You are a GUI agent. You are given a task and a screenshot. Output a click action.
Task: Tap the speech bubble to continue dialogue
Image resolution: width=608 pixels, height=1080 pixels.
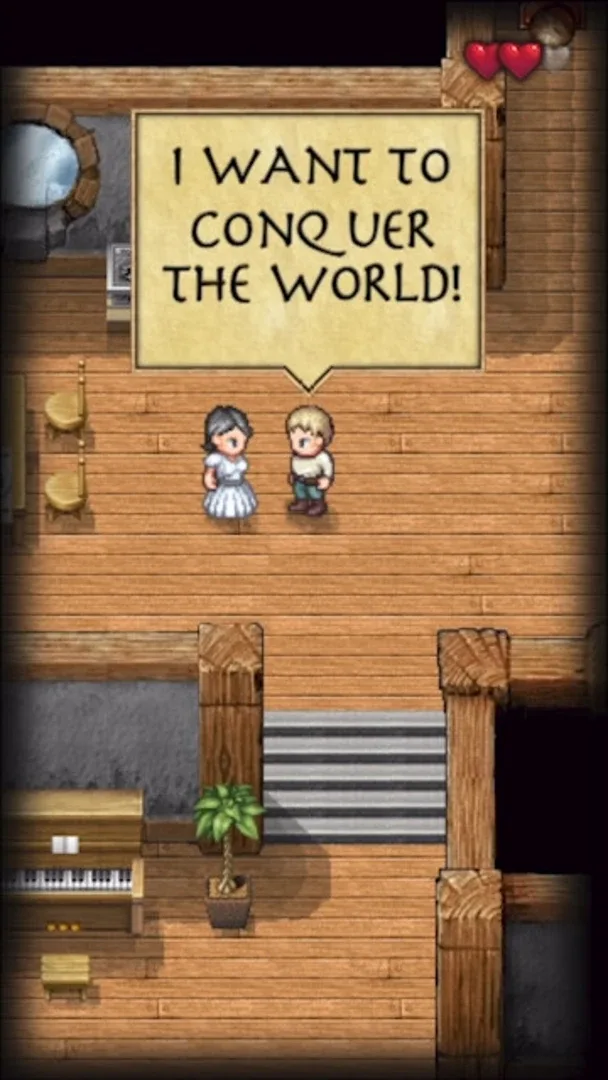[x=308, y=240]
